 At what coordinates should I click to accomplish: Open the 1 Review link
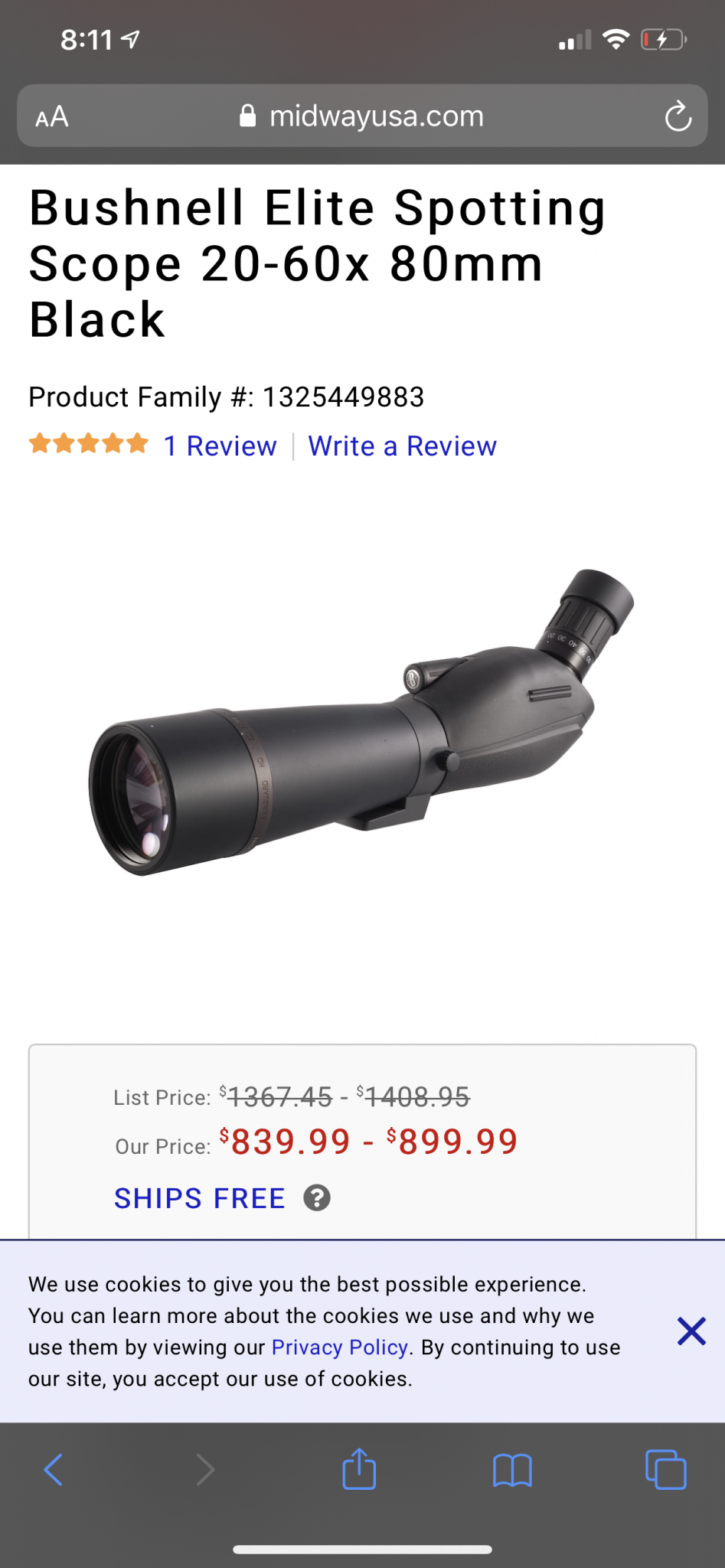(220, 446)
